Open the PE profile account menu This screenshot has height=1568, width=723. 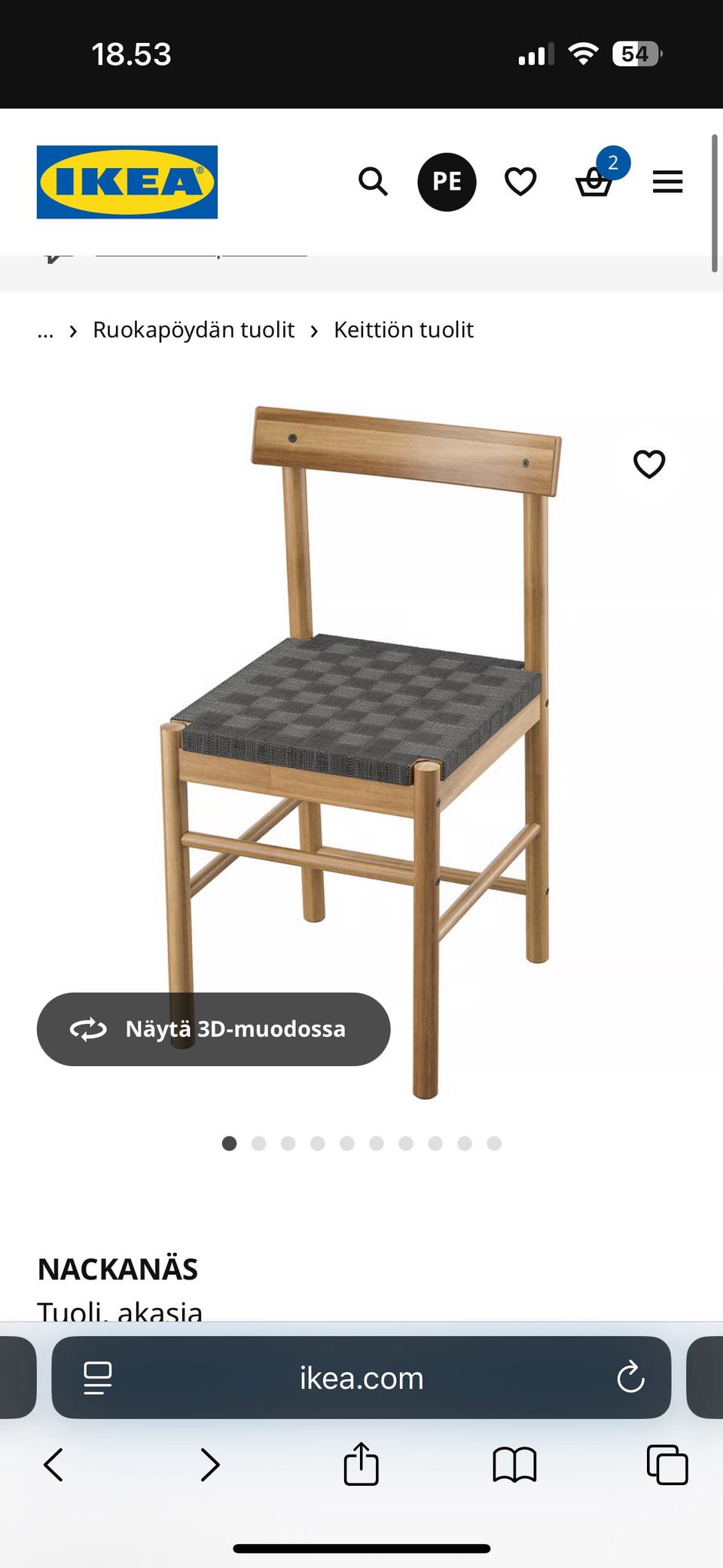point(447,182)
